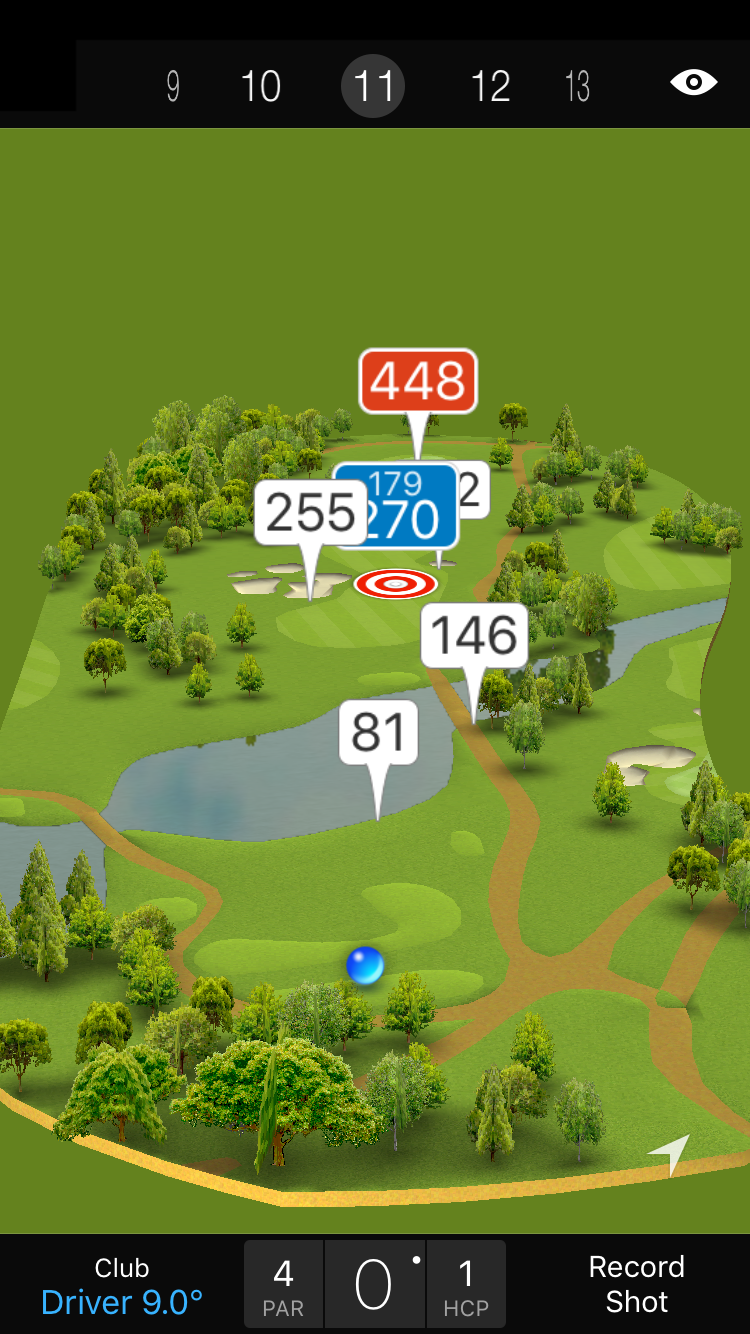750x1334 pixels.
Task: Open the score entry showing 0
Action: point(374,1285)
